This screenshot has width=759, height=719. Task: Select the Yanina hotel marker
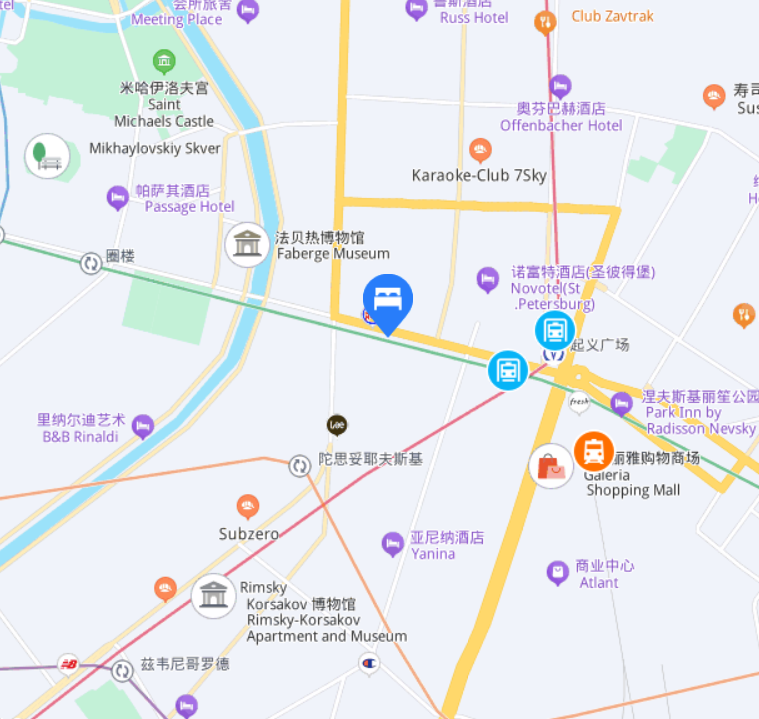click(x=393, y=544)
